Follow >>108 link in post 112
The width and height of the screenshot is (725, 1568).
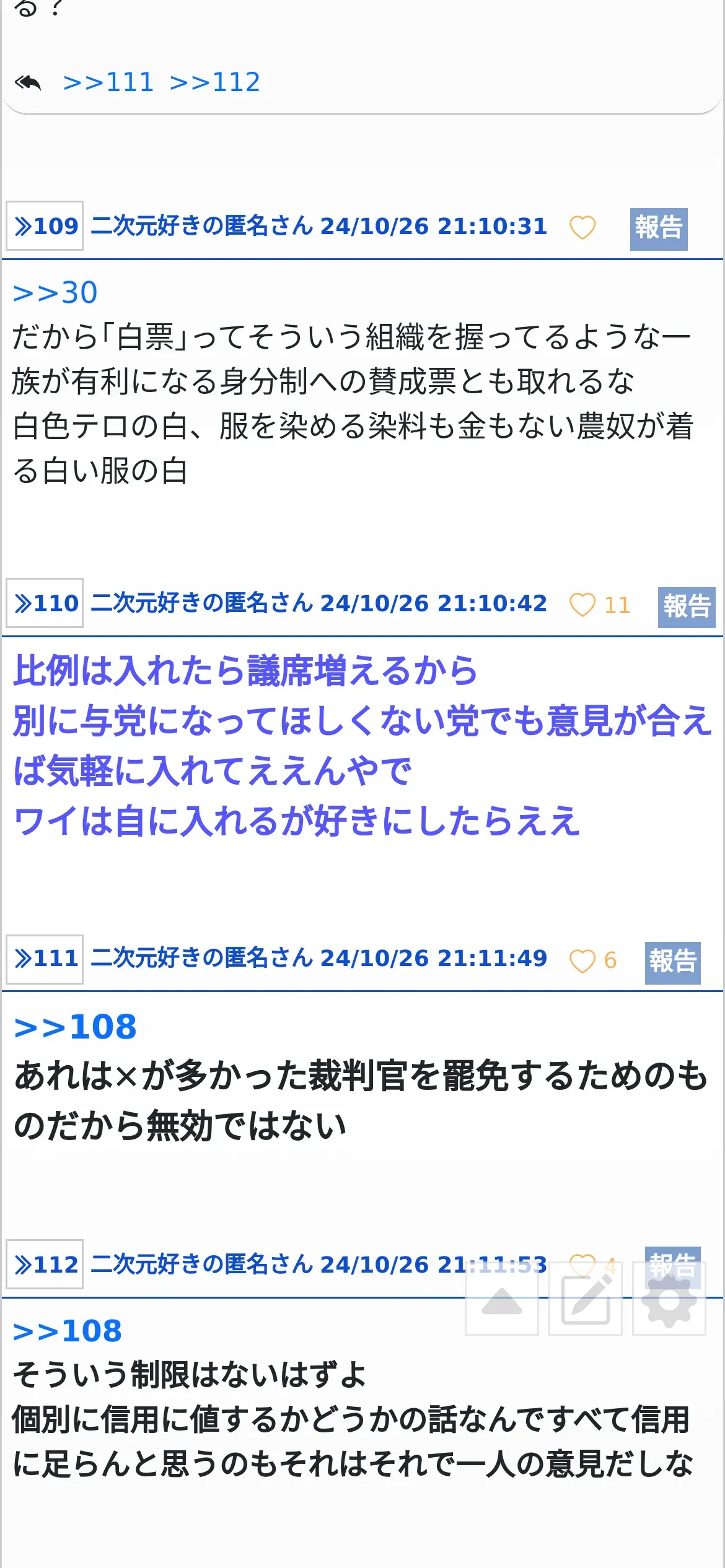point(68,1331)
